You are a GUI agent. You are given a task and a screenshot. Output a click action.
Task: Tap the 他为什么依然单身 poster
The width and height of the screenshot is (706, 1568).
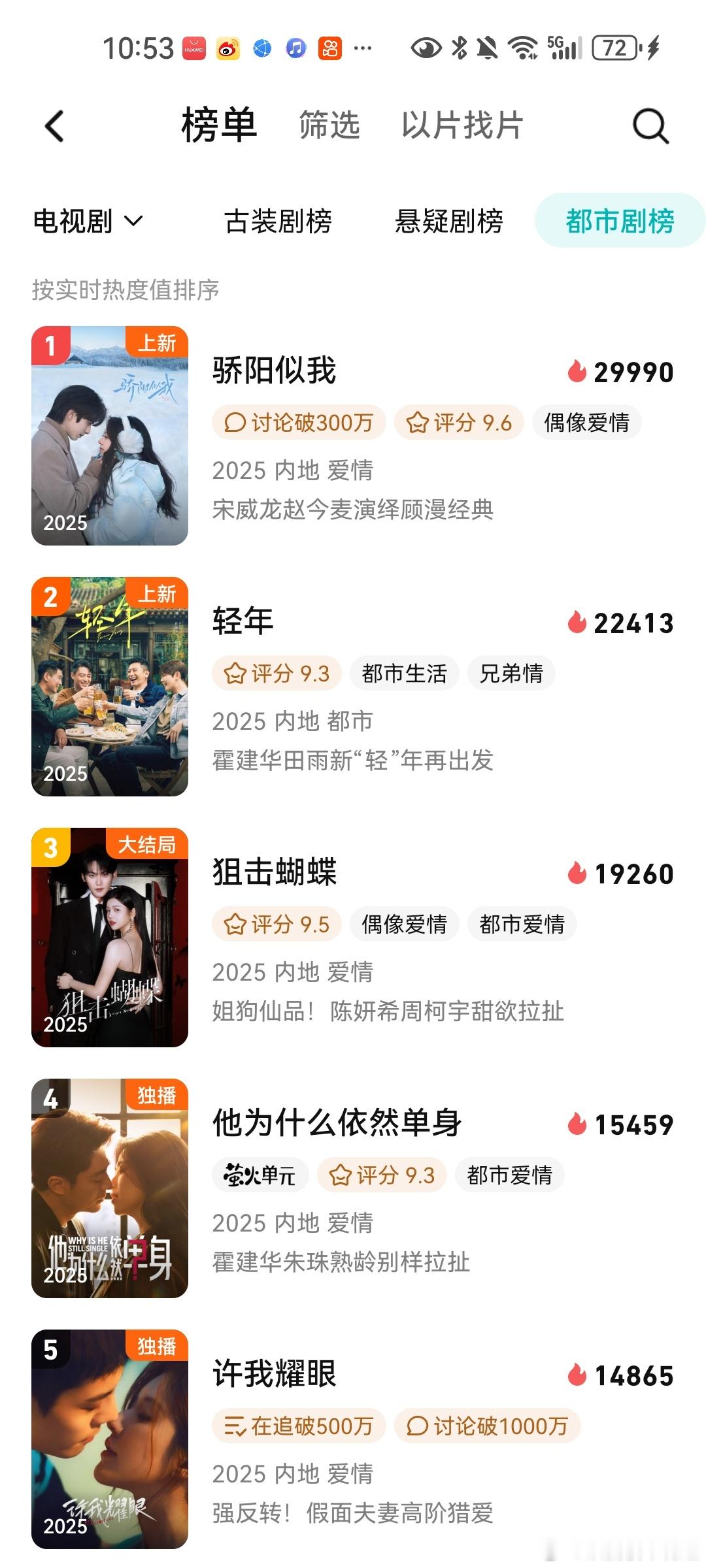click(x=110, y=1190)
